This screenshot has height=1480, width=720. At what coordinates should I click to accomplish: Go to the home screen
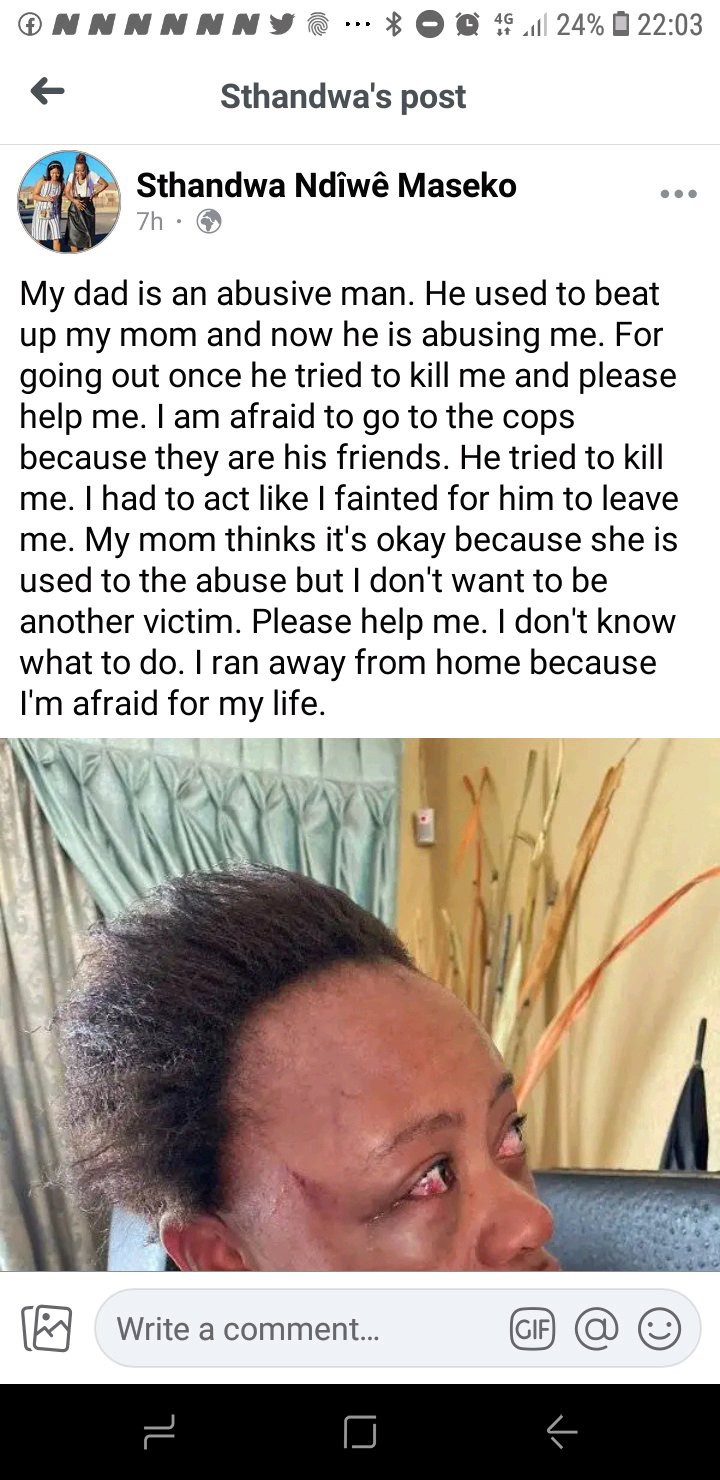[360, 1433]
